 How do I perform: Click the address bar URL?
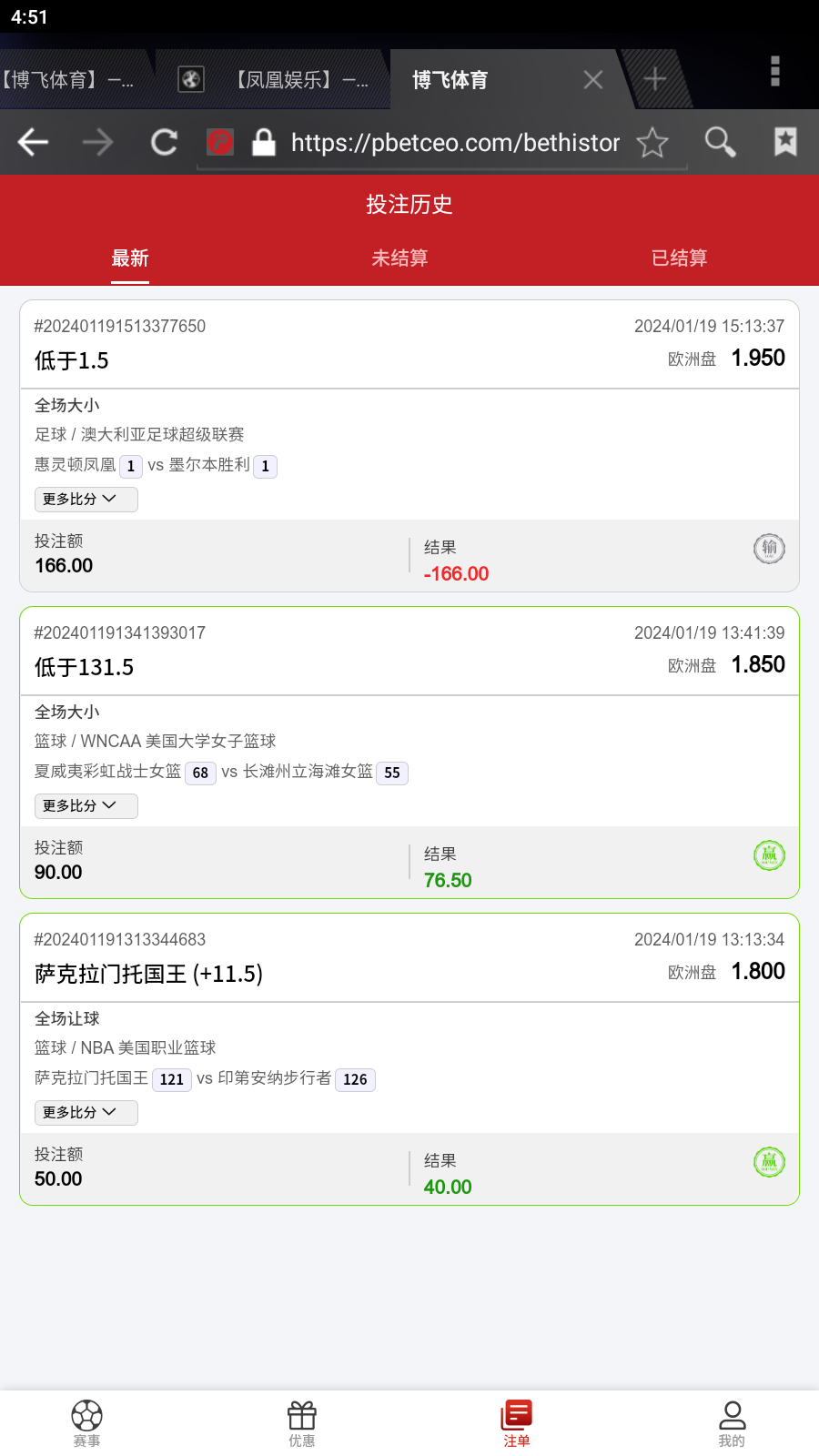point(454,143)
